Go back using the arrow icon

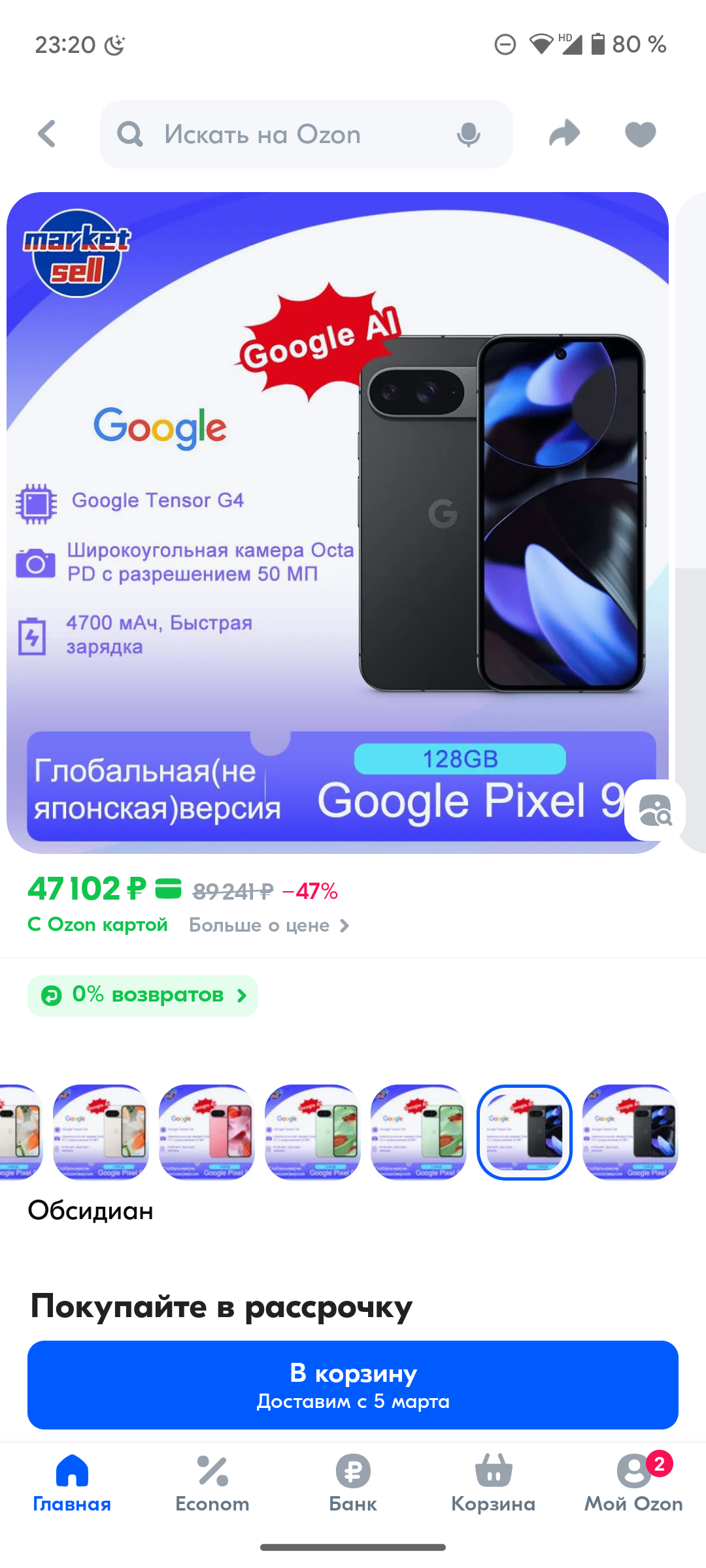47,134
